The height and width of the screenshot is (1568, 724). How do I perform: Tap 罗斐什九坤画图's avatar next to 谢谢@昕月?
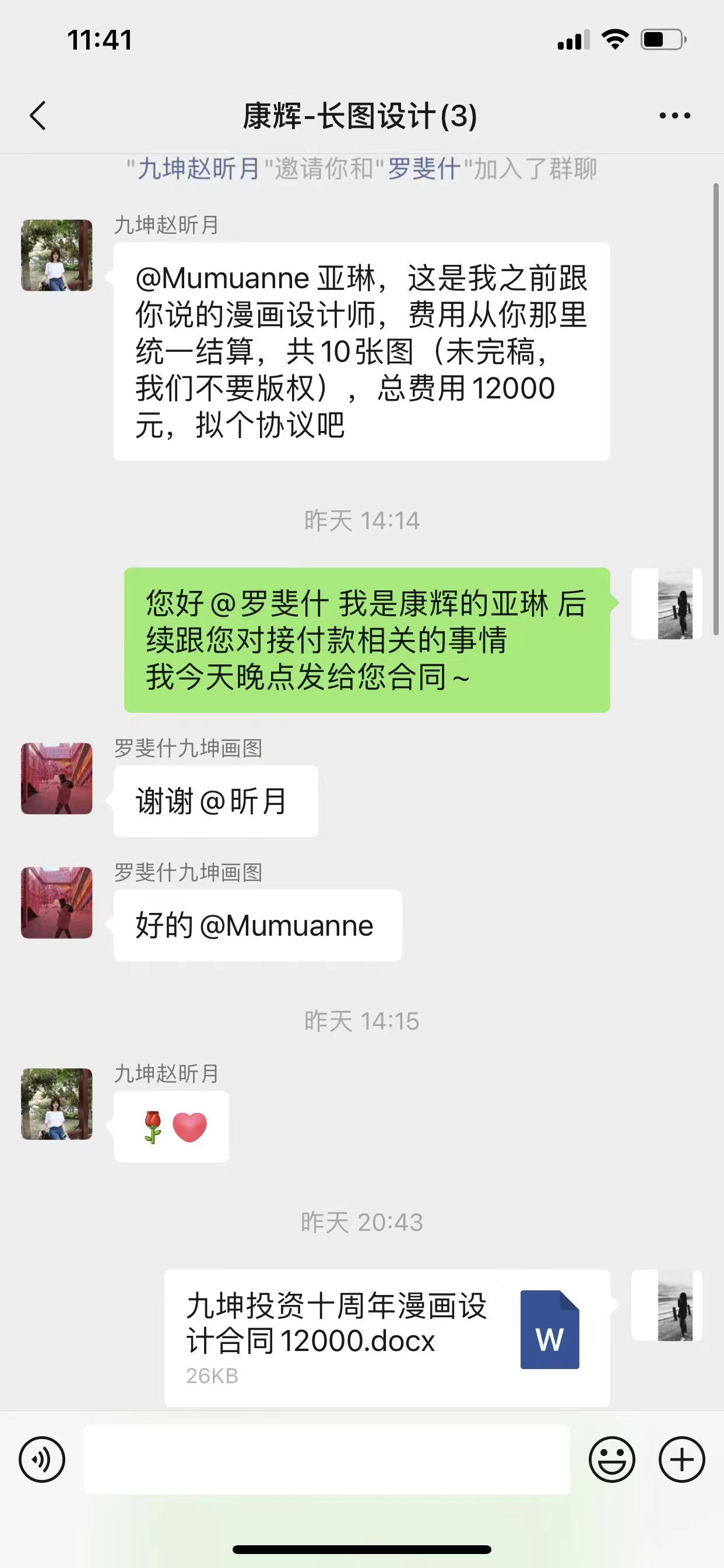(57, 778)
